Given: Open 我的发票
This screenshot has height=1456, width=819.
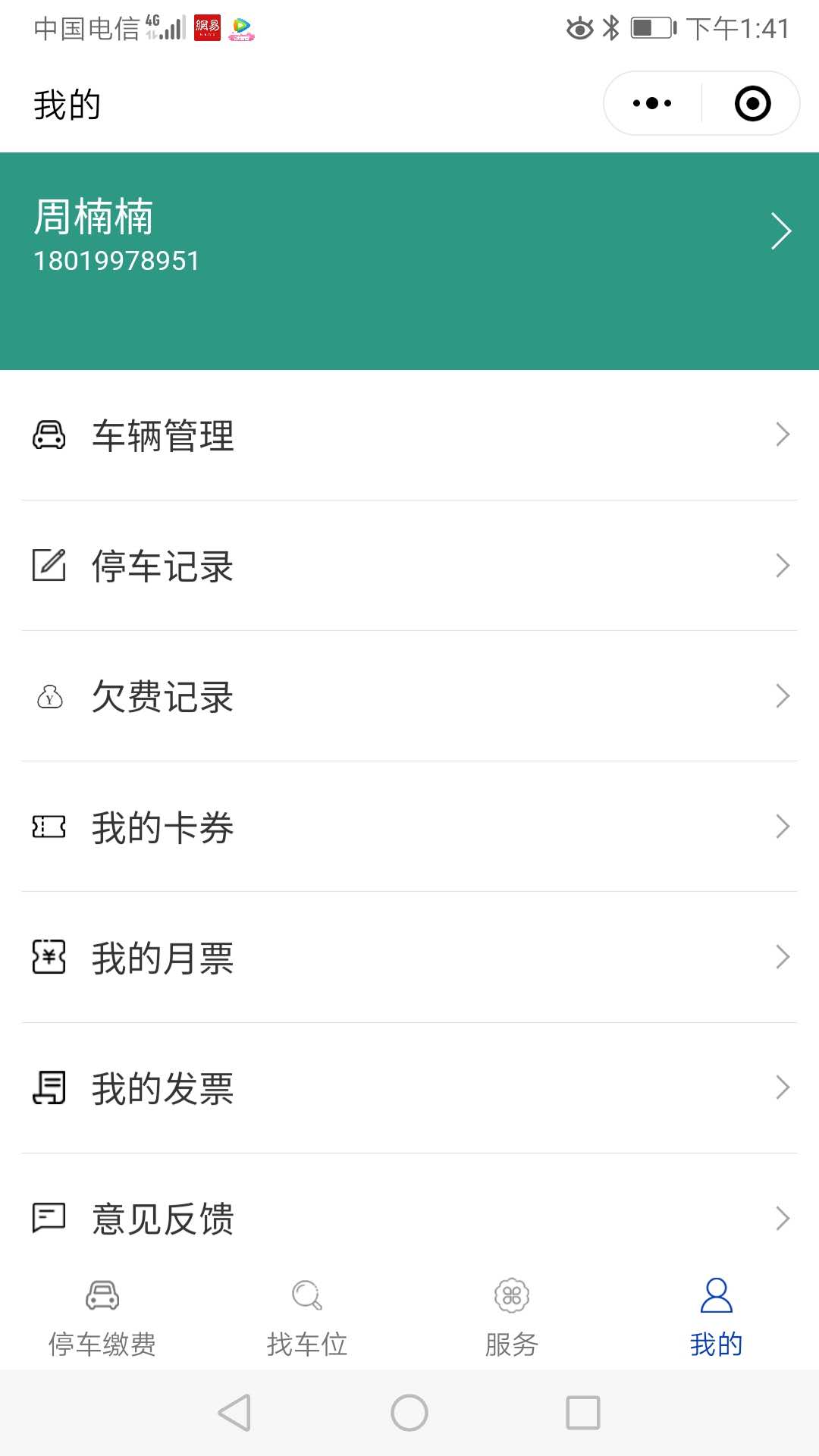Looking at the screenshot, I should coord(409,1088).
